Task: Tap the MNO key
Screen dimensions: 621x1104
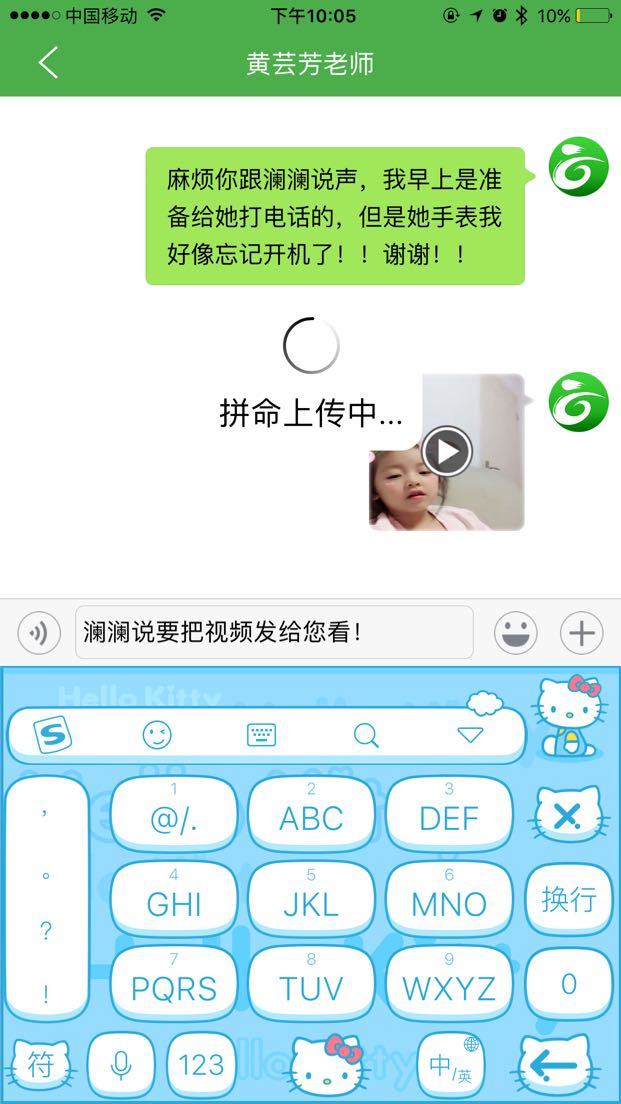Action: (x=448, y=898)
